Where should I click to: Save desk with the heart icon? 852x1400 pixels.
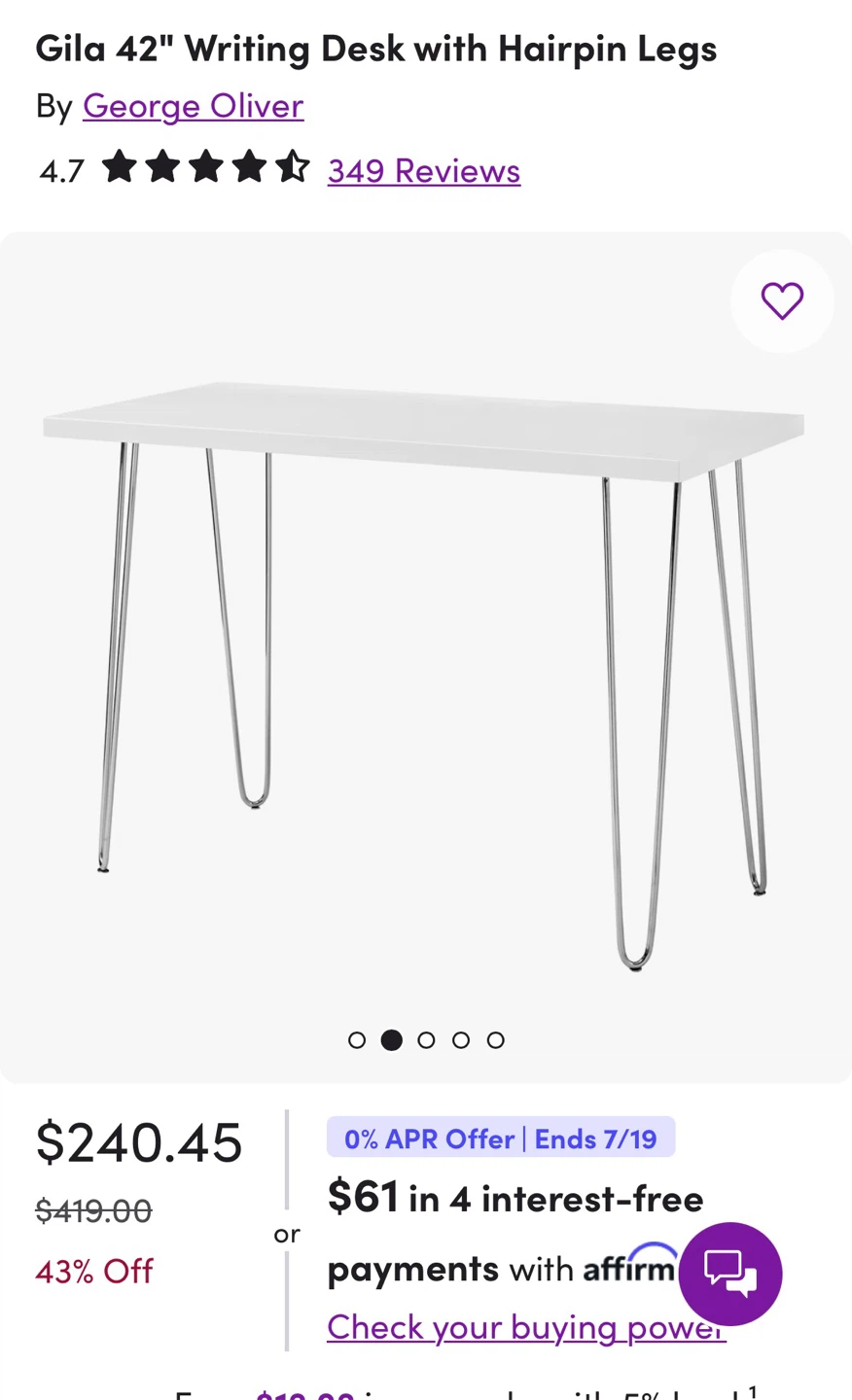(x=782, y=300)
